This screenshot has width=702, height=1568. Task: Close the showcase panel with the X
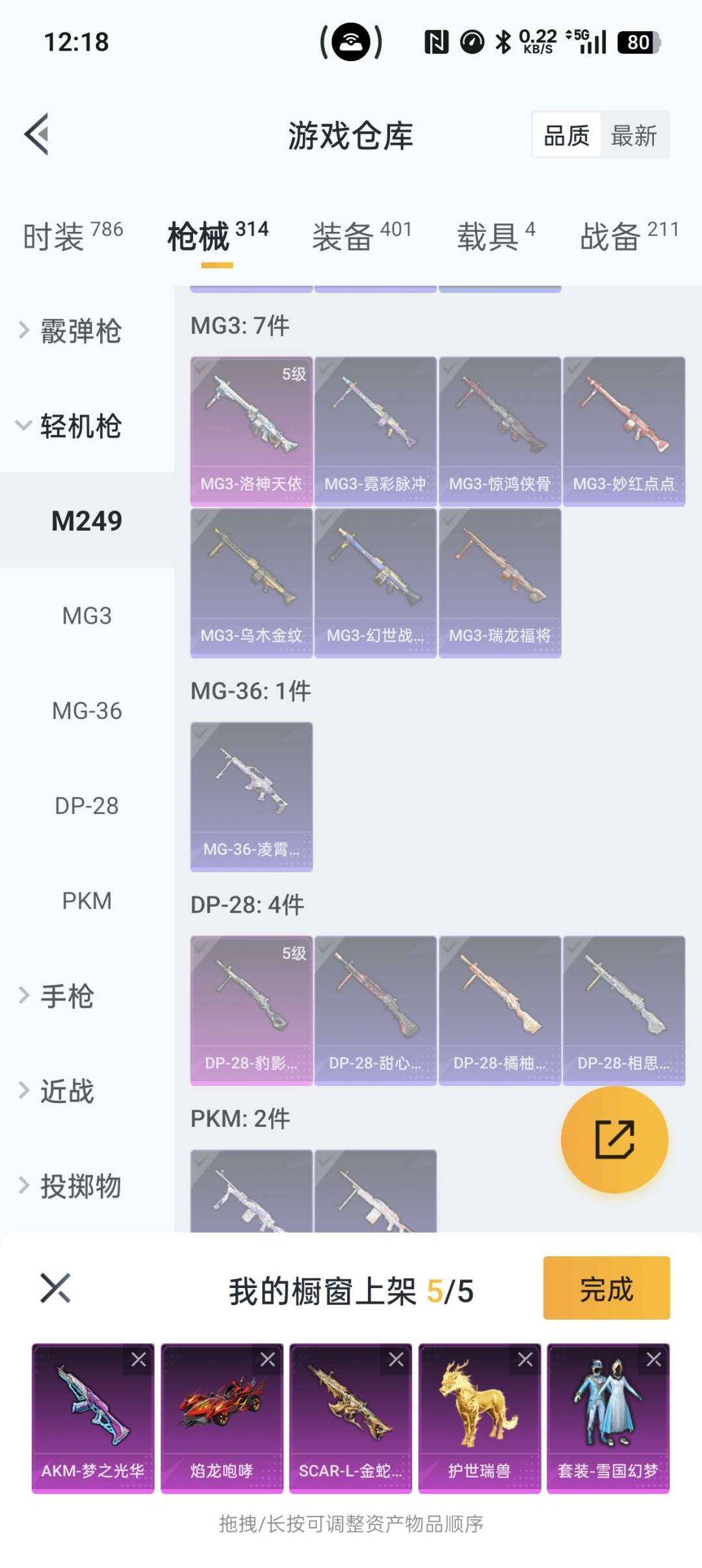(55, 1289)
